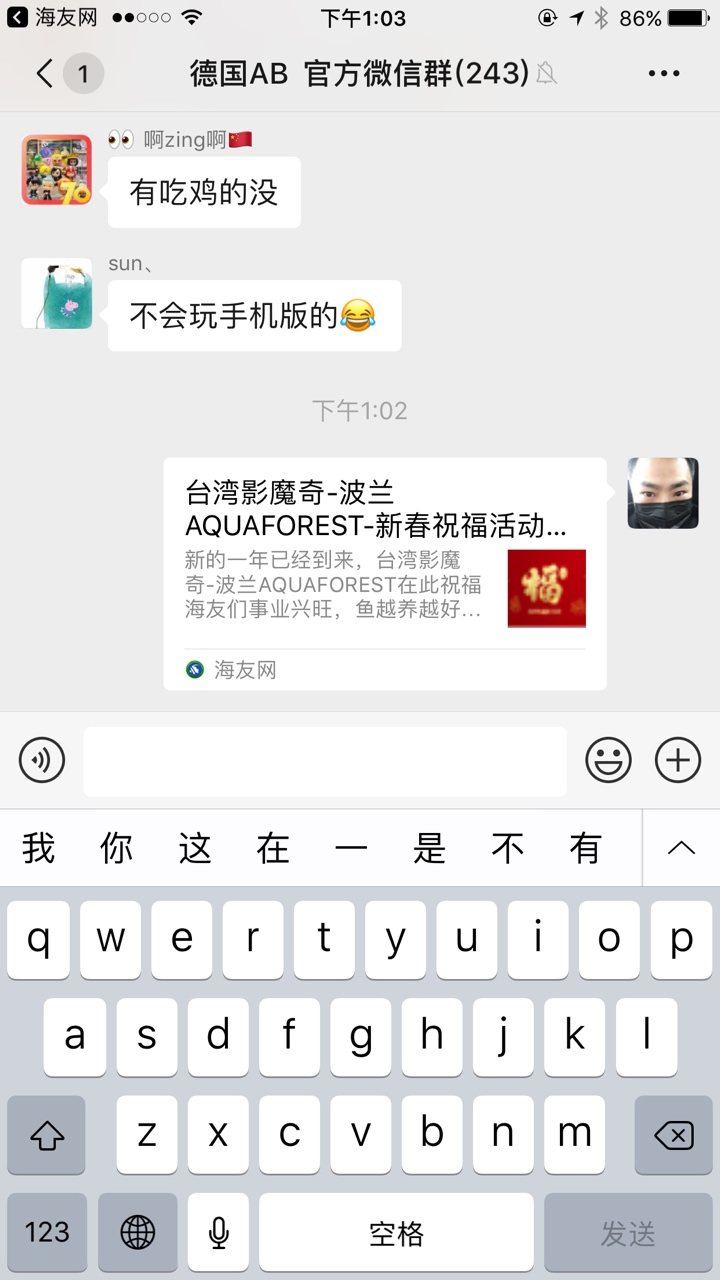The height and width of the screenshot is (1280, 720).
Task: Switch to voice message input
Action: (42, 761)
